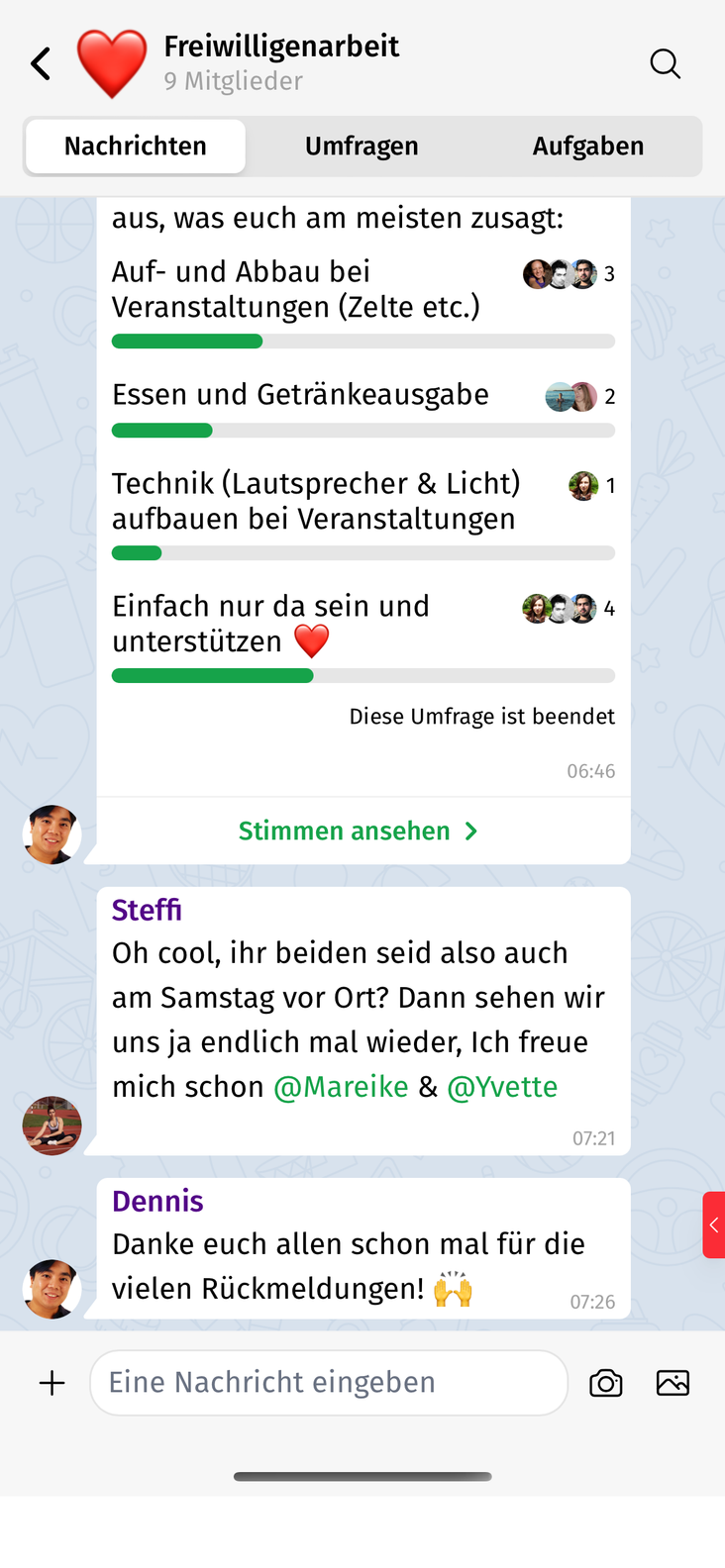Open the Freiwilligenarbeit group info header
Viewport: 725px width, 1568px height.
point(281,62)
